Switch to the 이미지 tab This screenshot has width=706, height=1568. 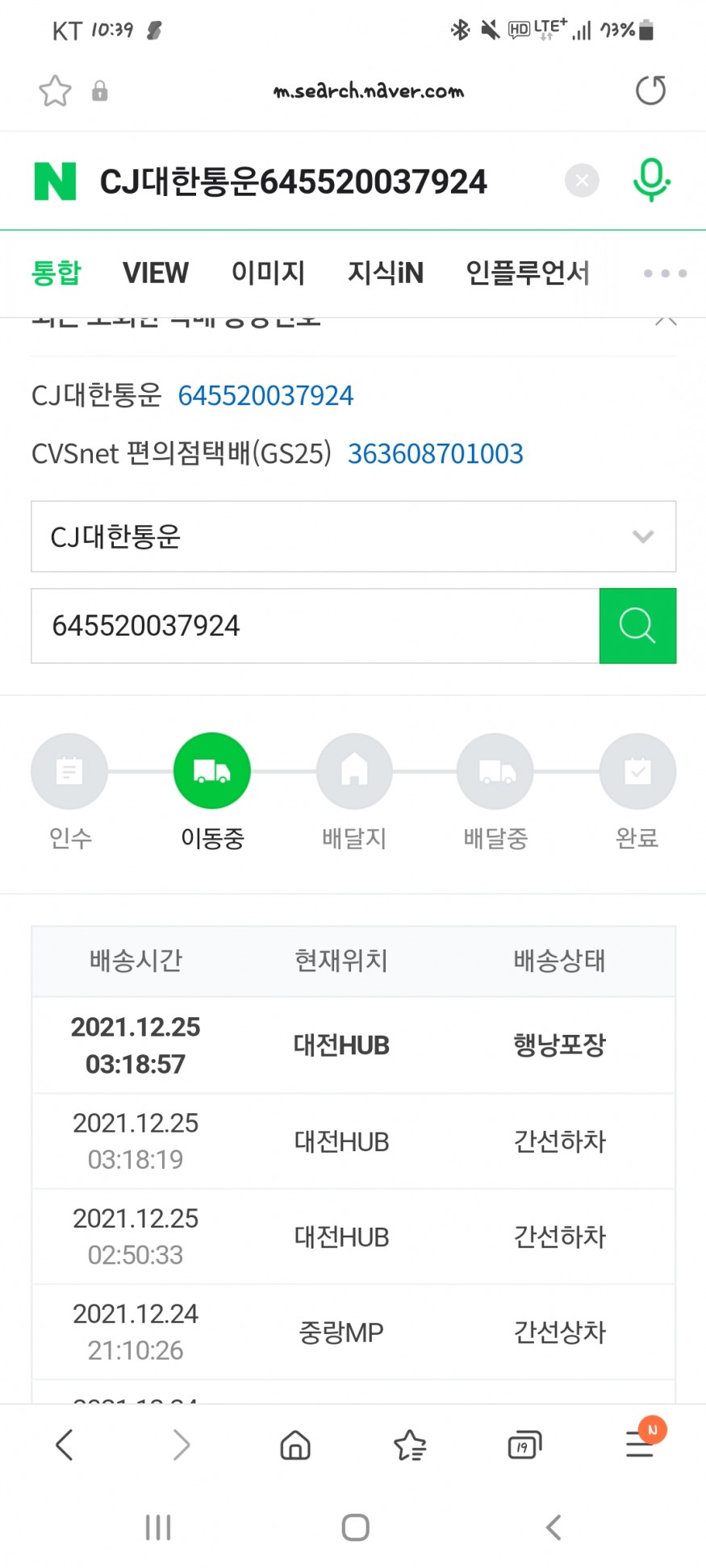click(268, 273)
